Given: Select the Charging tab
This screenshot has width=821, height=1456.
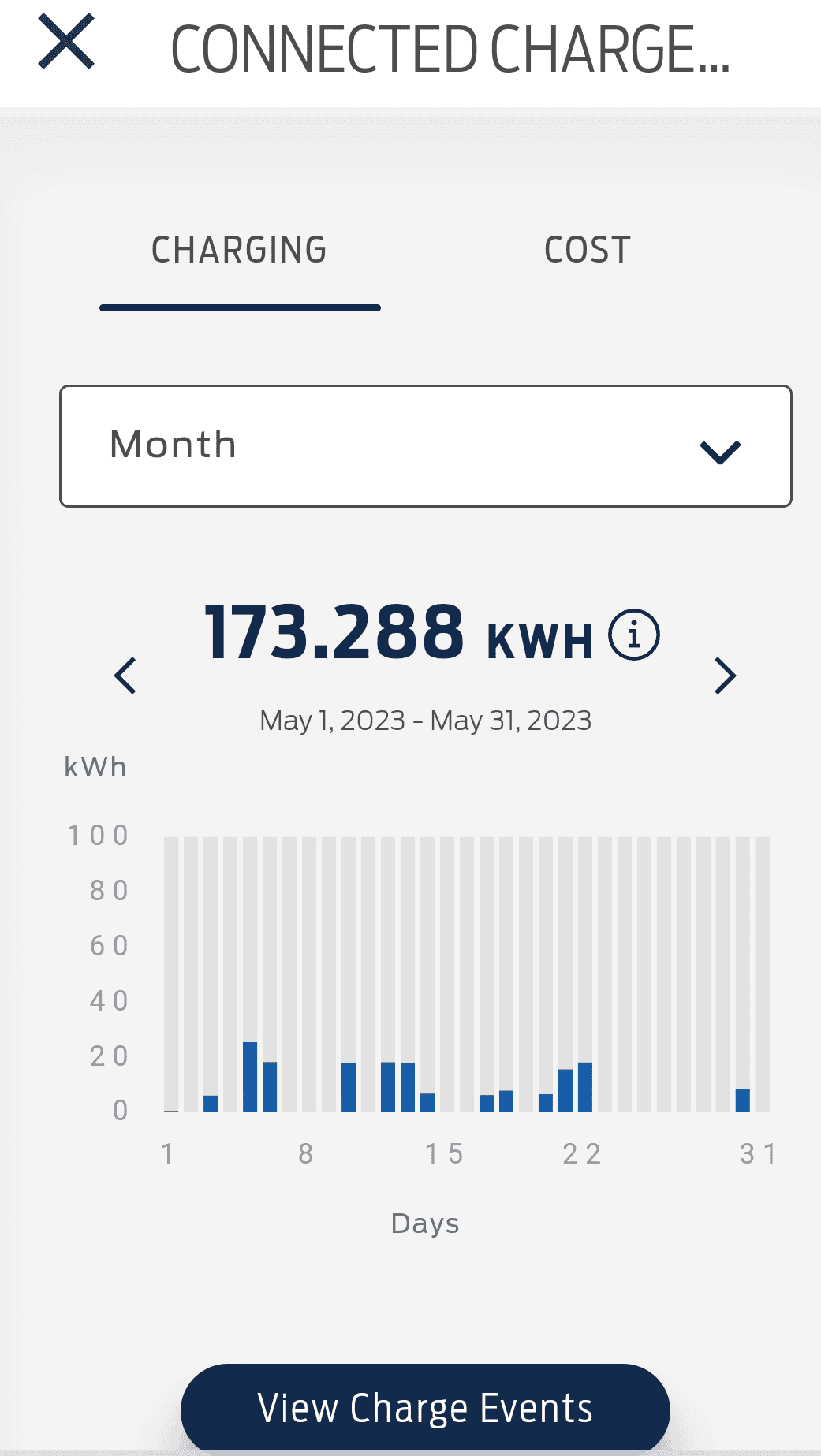Looking at the screenshot, I should click(x=239, y=251).
